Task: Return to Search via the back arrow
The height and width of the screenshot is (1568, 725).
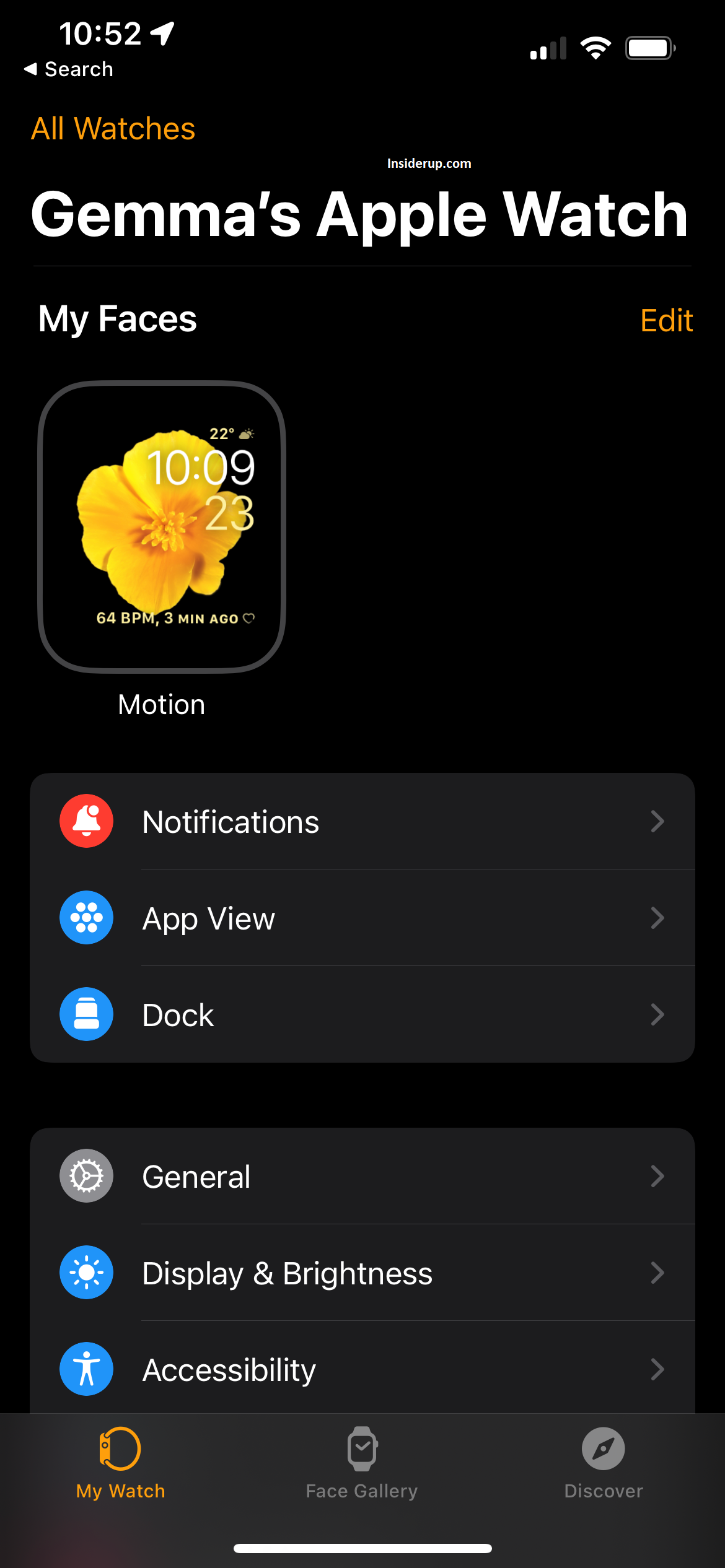Action: (x=69, y=69)
